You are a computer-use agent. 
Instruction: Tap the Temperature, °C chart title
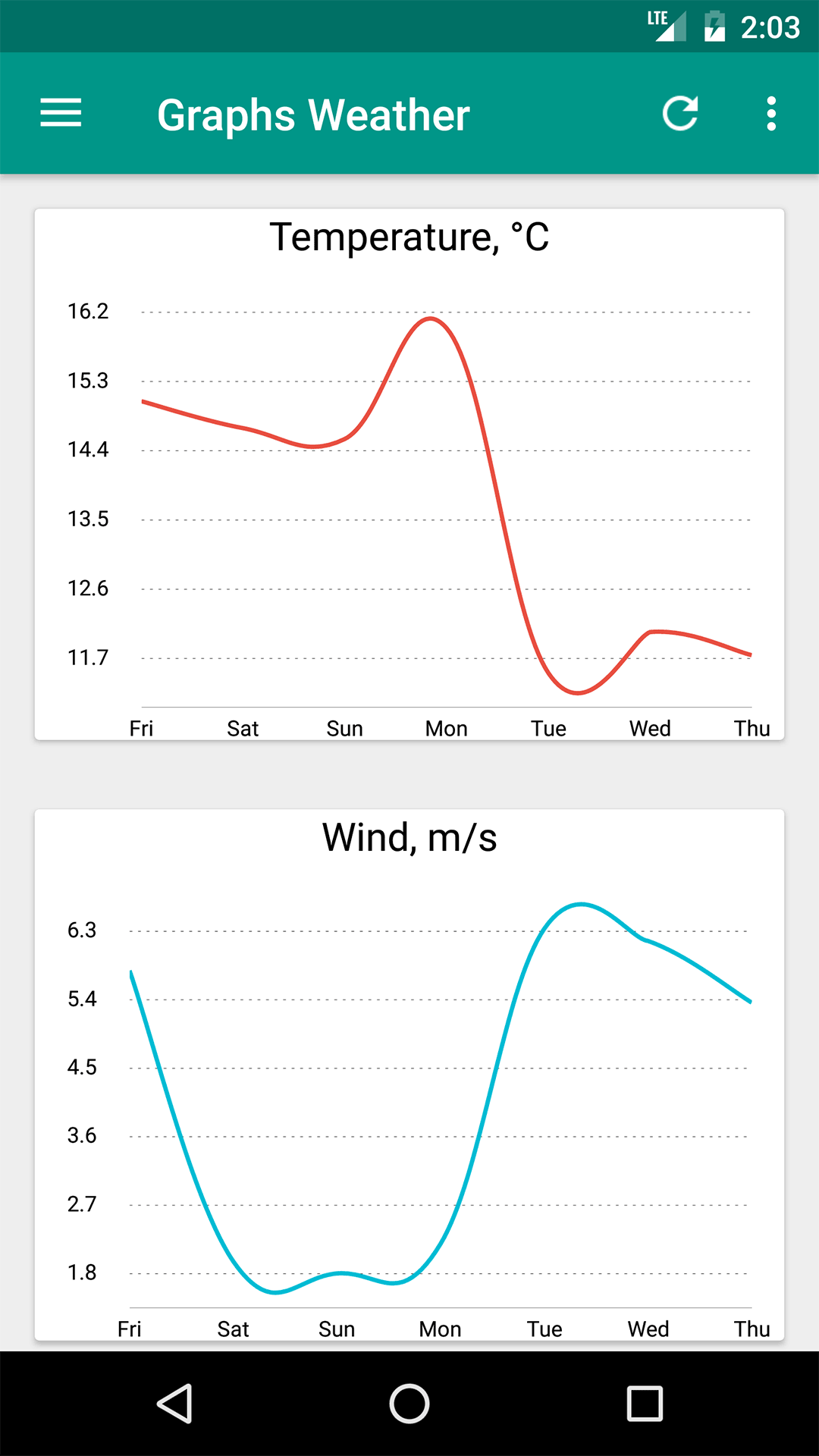pos(409,237)
